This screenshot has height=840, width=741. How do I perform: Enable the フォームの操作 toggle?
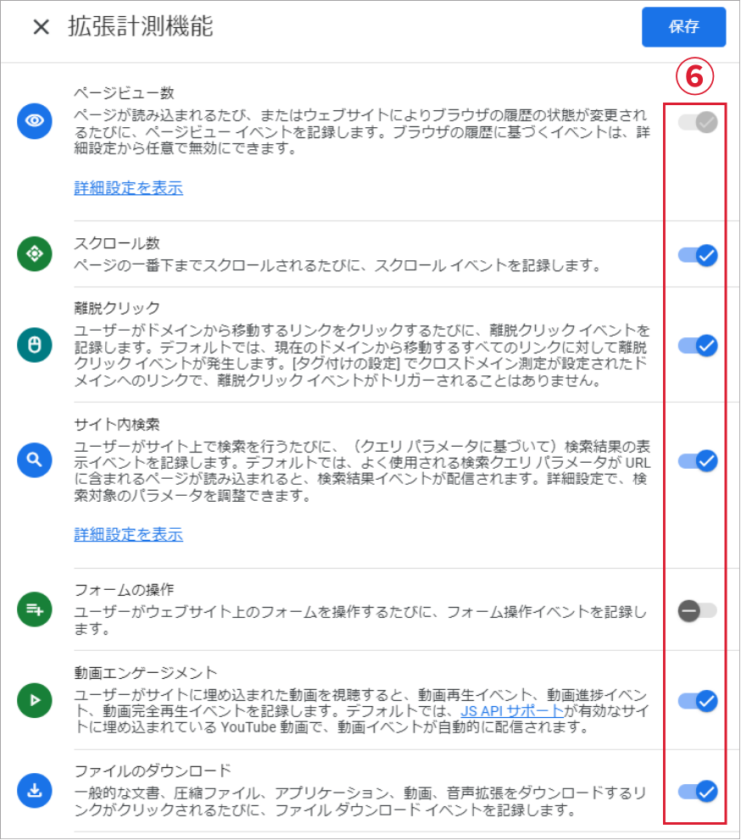(x=697, y=610)
